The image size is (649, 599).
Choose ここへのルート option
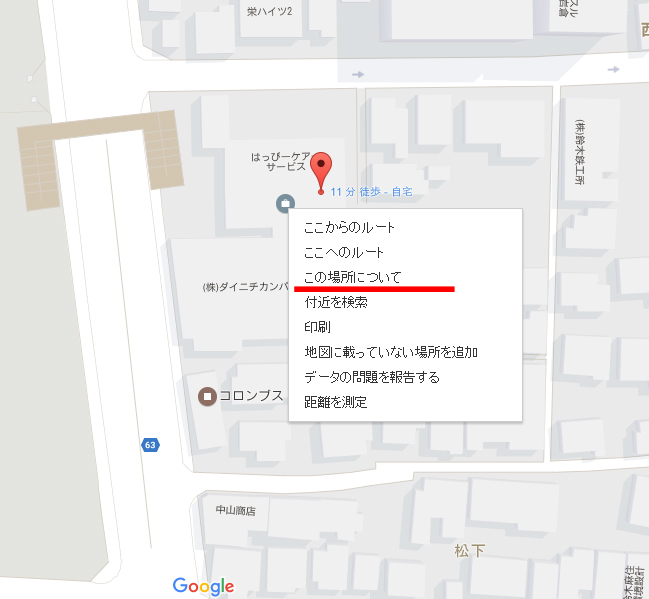344,253
